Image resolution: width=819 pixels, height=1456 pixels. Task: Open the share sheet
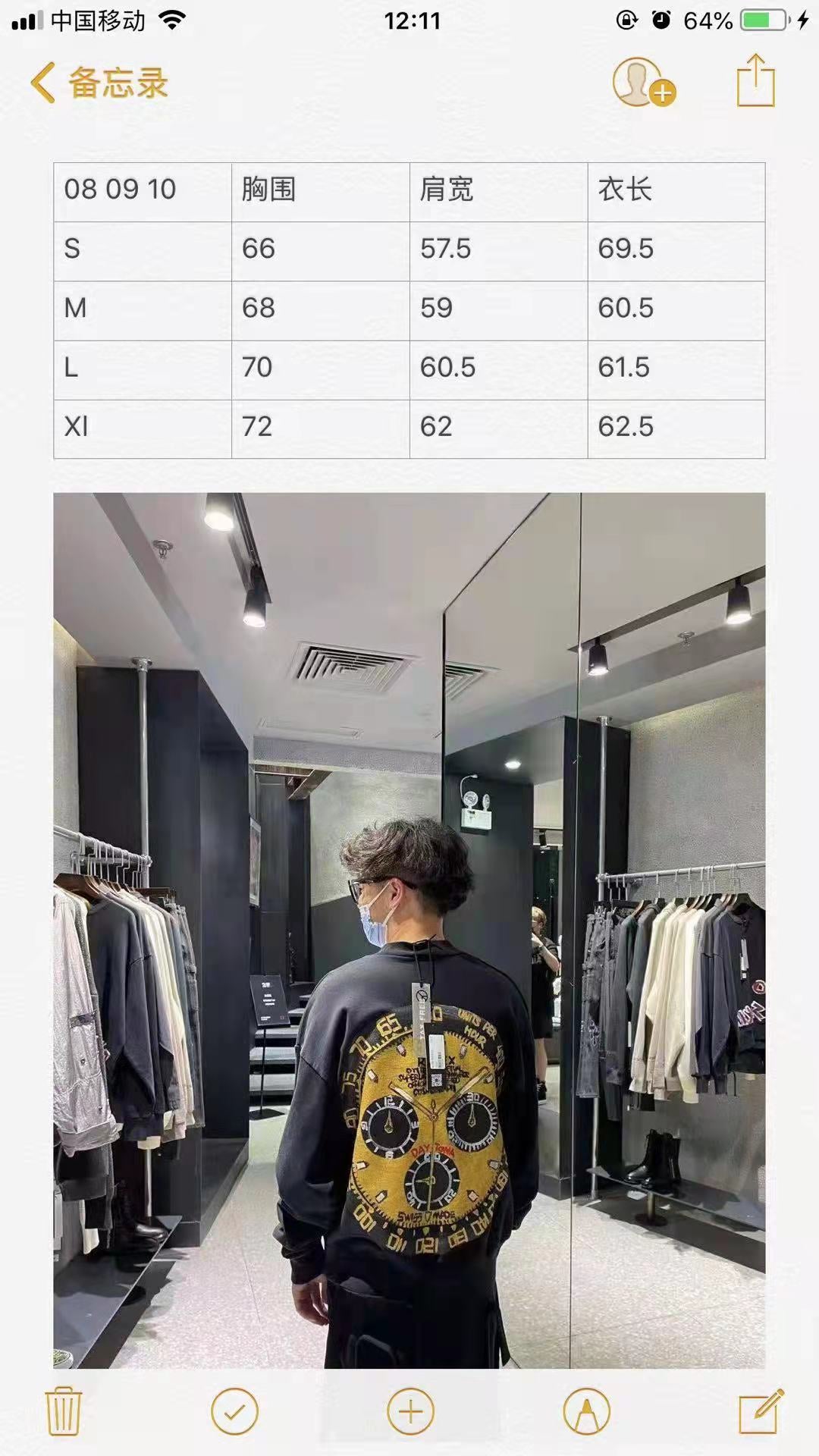pos(755,80)
